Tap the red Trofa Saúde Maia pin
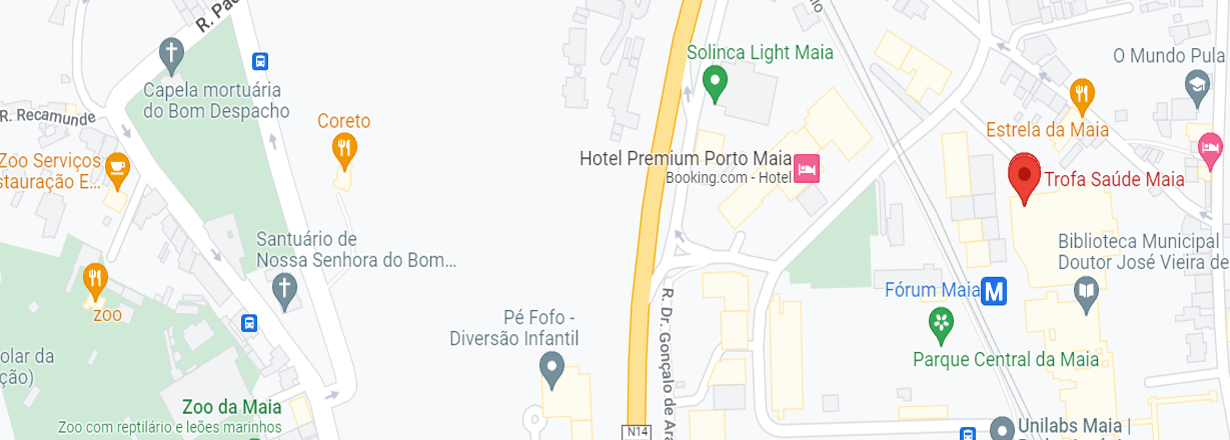1230x440 pixels. [1024, 177]
